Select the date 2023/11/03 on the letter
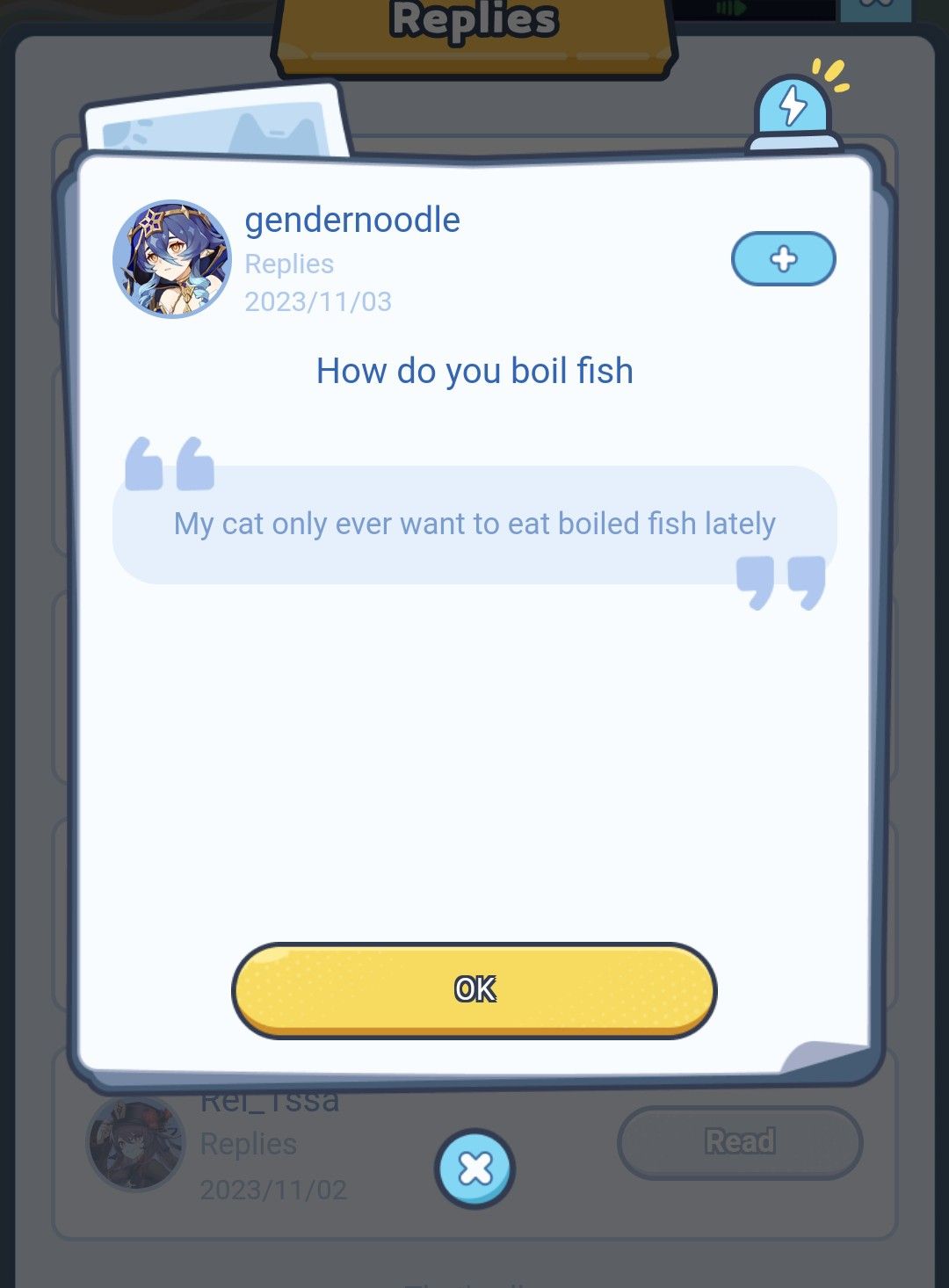Screen dimensions: 949x1288 (x=318, y=302)
